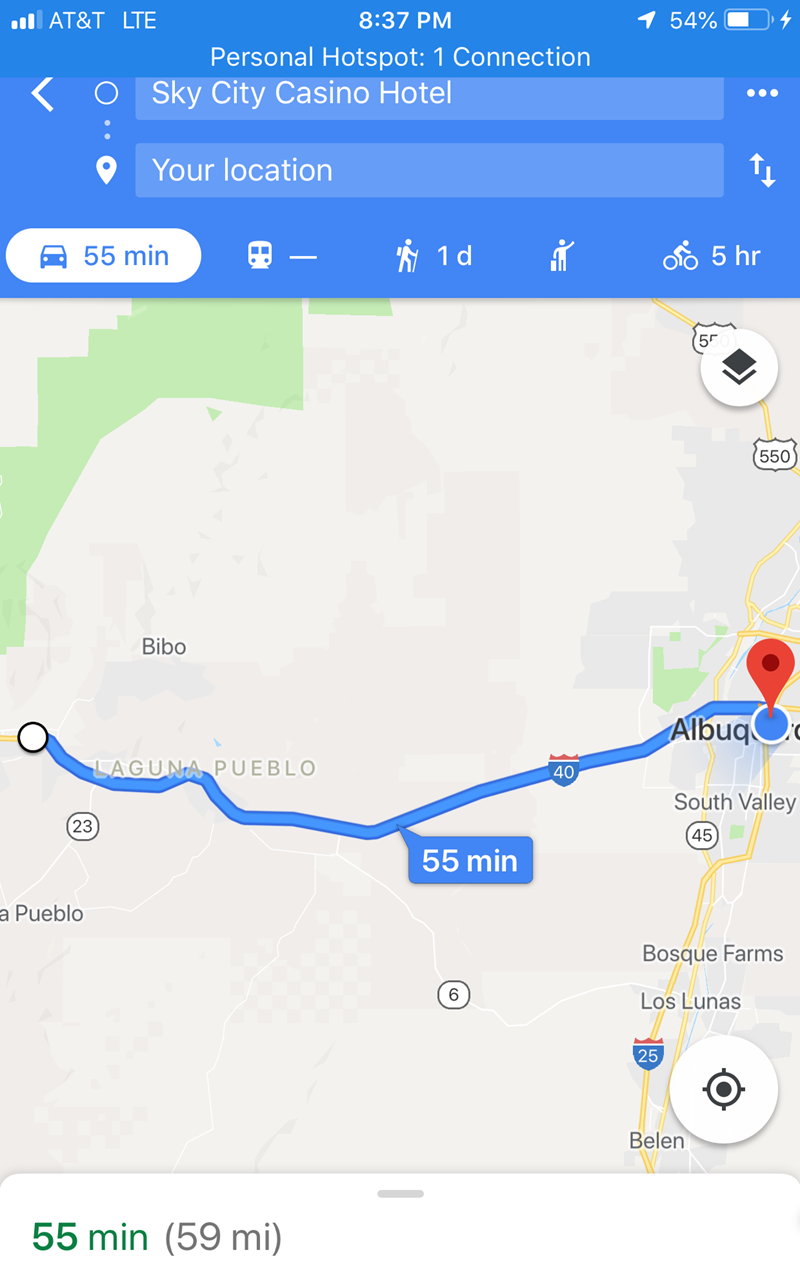Switch to transit mode
Viewport: 800px width, 1268px height.
point(281,256)
